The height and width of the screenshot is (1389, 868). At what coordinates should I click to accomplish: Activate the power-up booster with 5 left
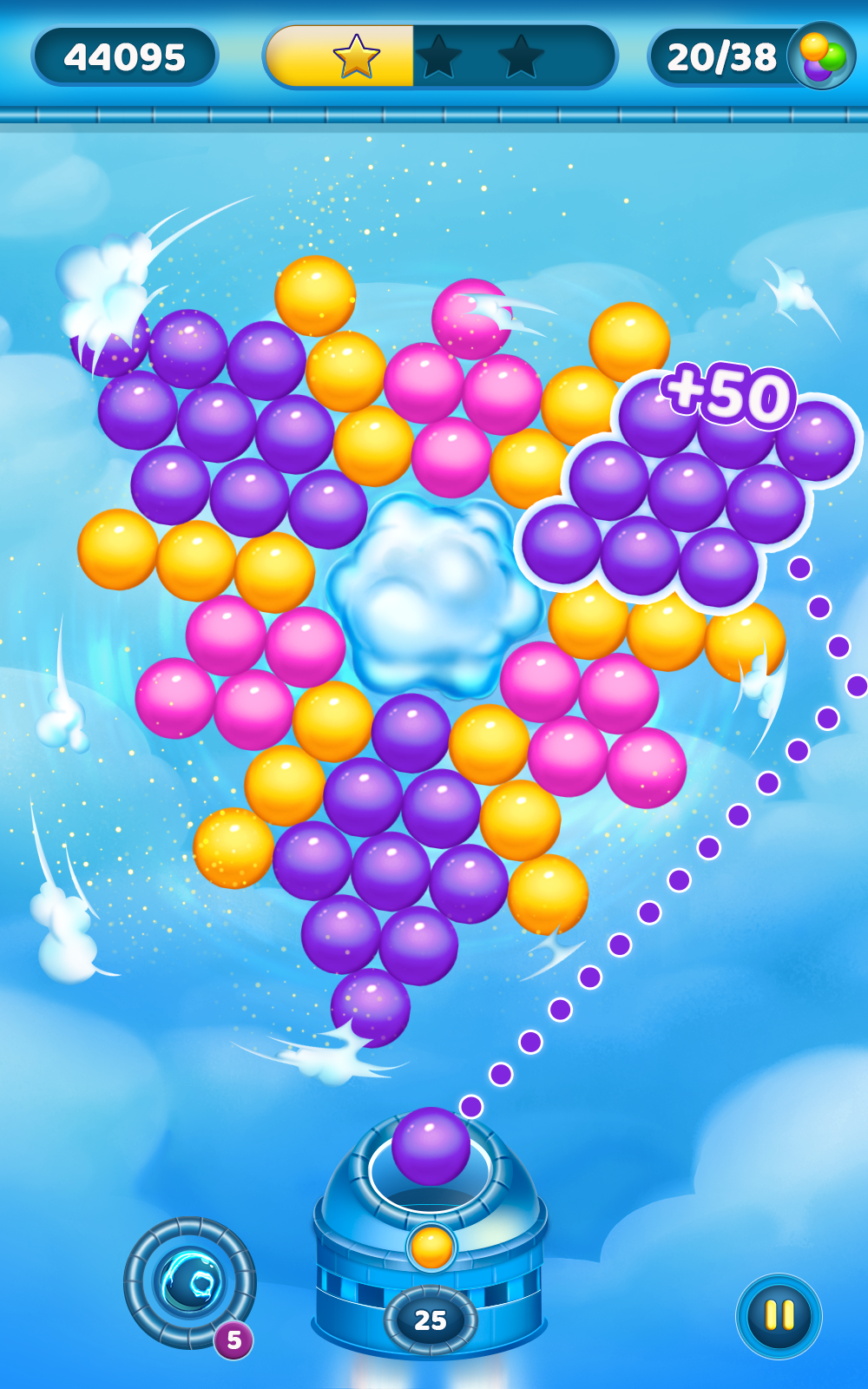pos(189,1282)
